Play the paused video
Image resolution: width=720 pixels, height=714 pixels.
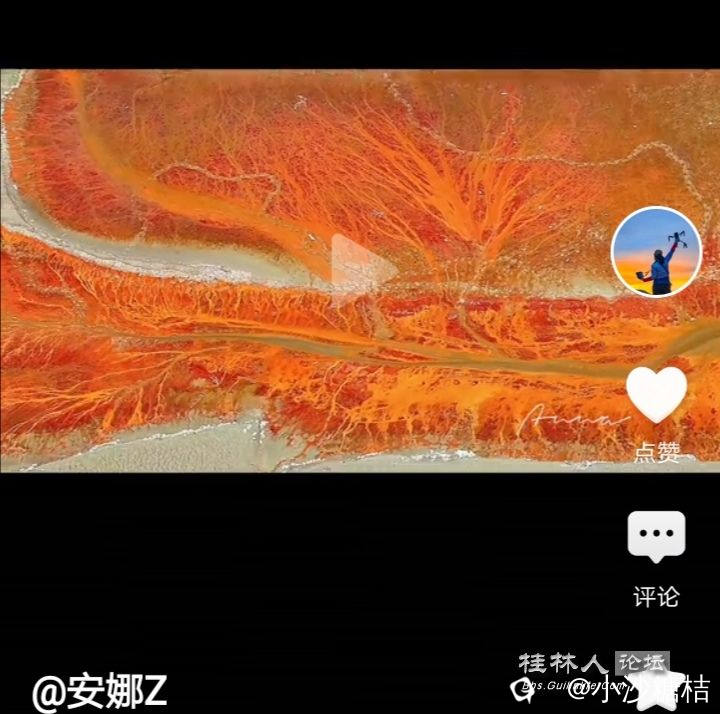pos(360,268)
